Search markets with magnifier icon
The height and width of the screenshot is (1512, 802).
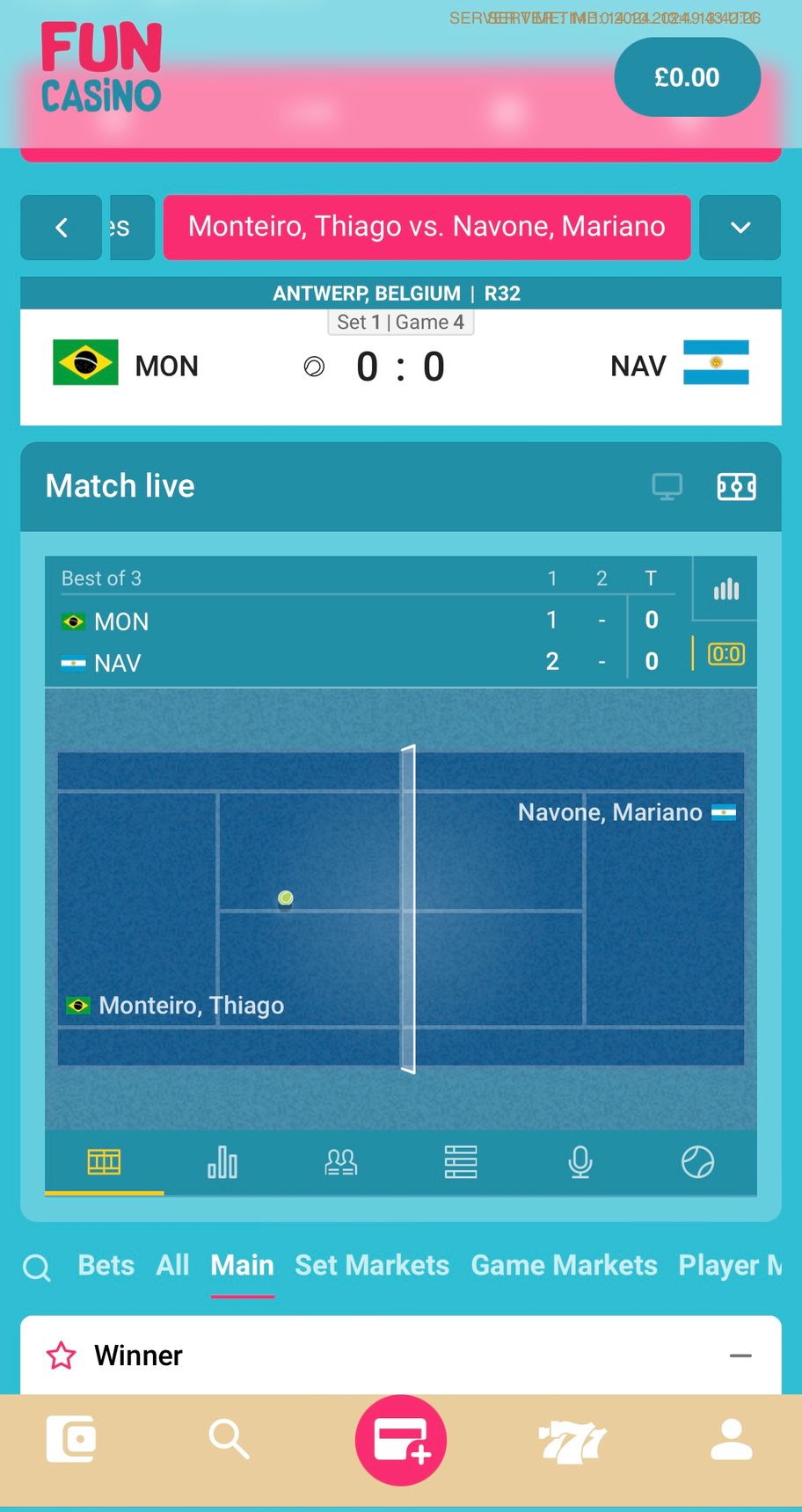click(x=37, y=1268)
